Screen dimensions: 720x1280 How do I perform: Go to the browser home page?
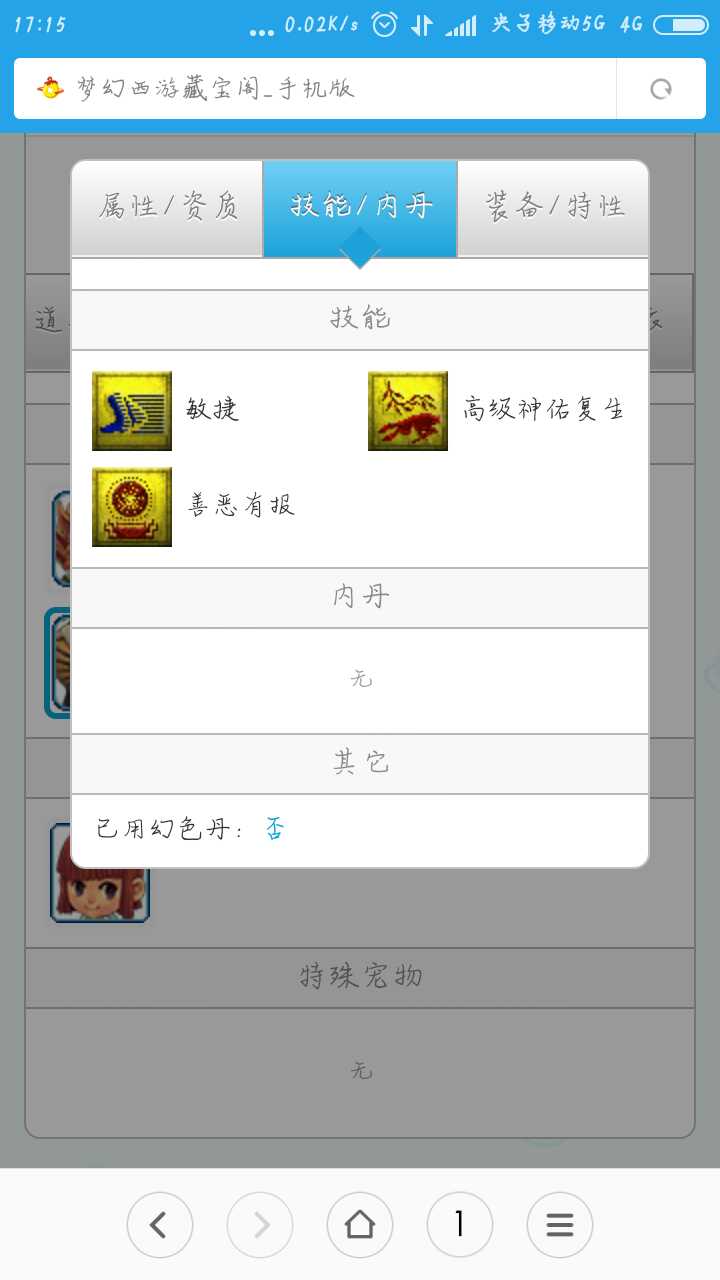click(360, 1225)
